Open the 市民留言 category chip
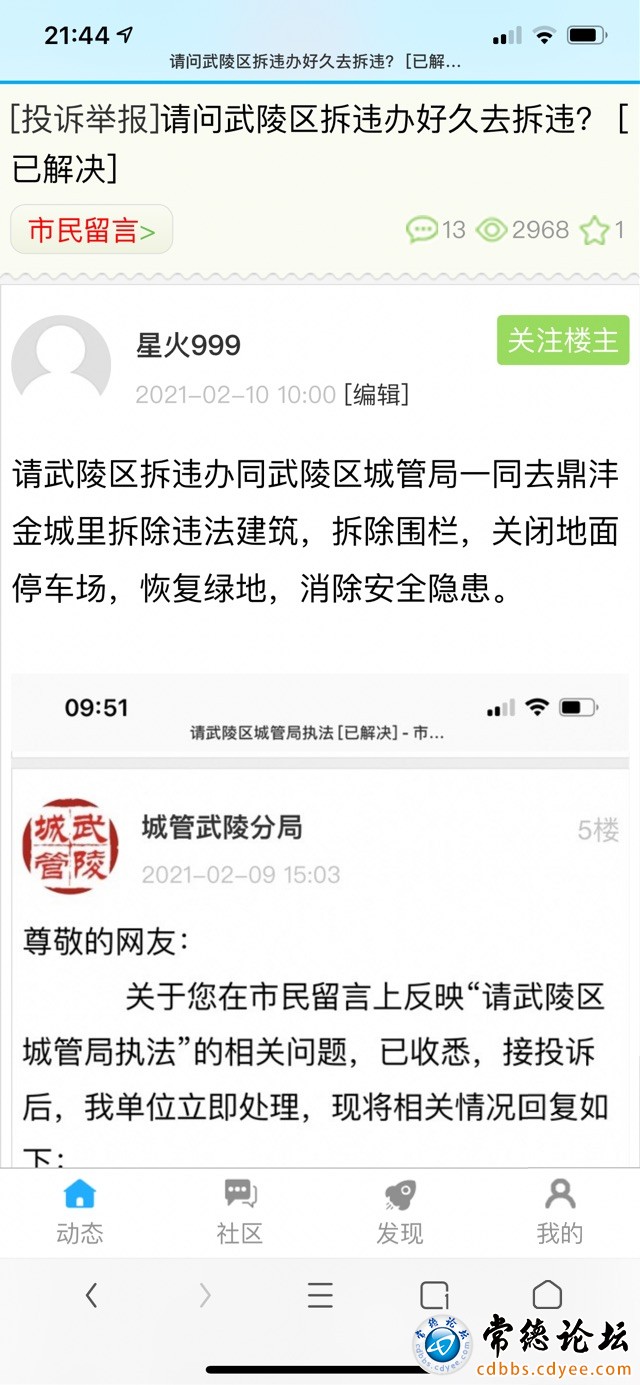The image size is (640, 1385). coord(91,230)
